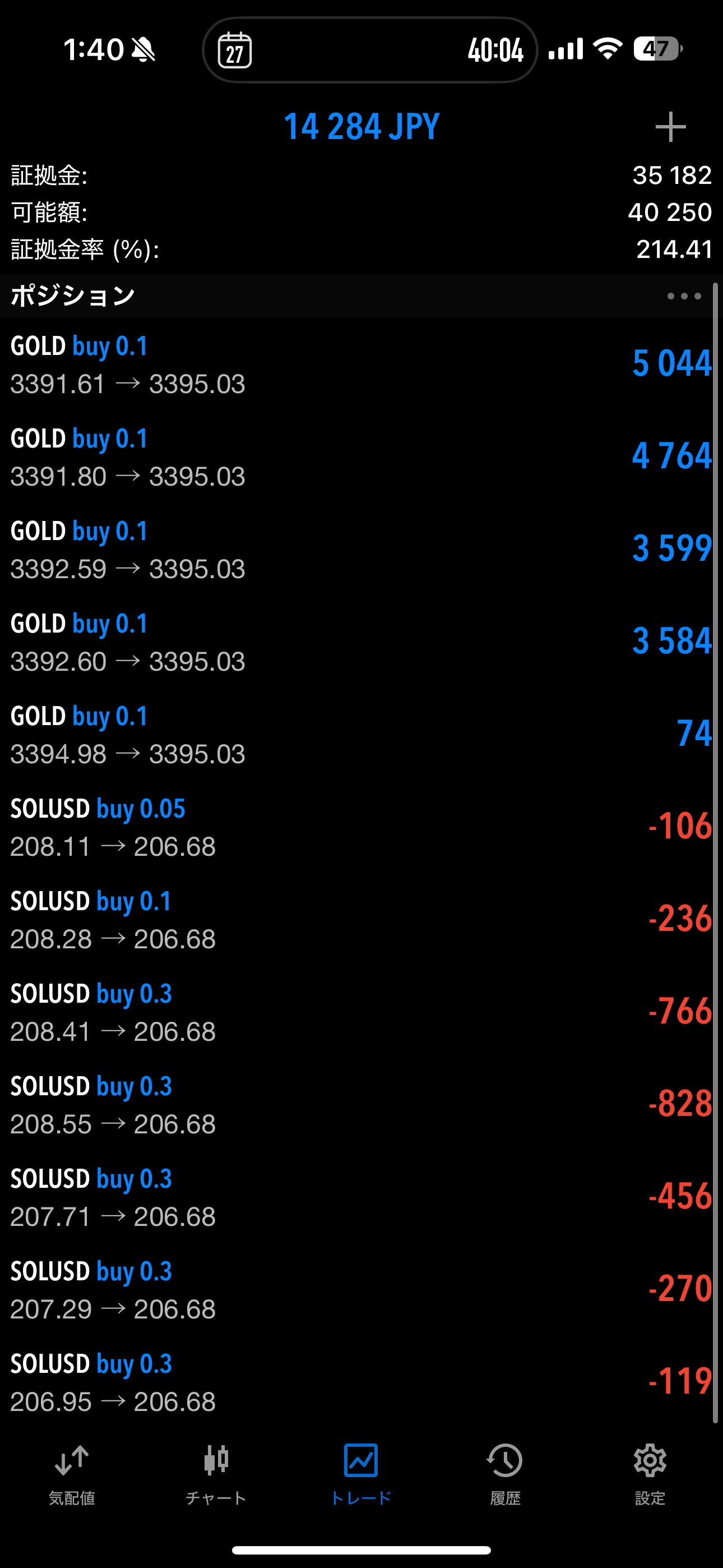Select the トレード trade tab
723x1568 pixels.
(361, 1474)
